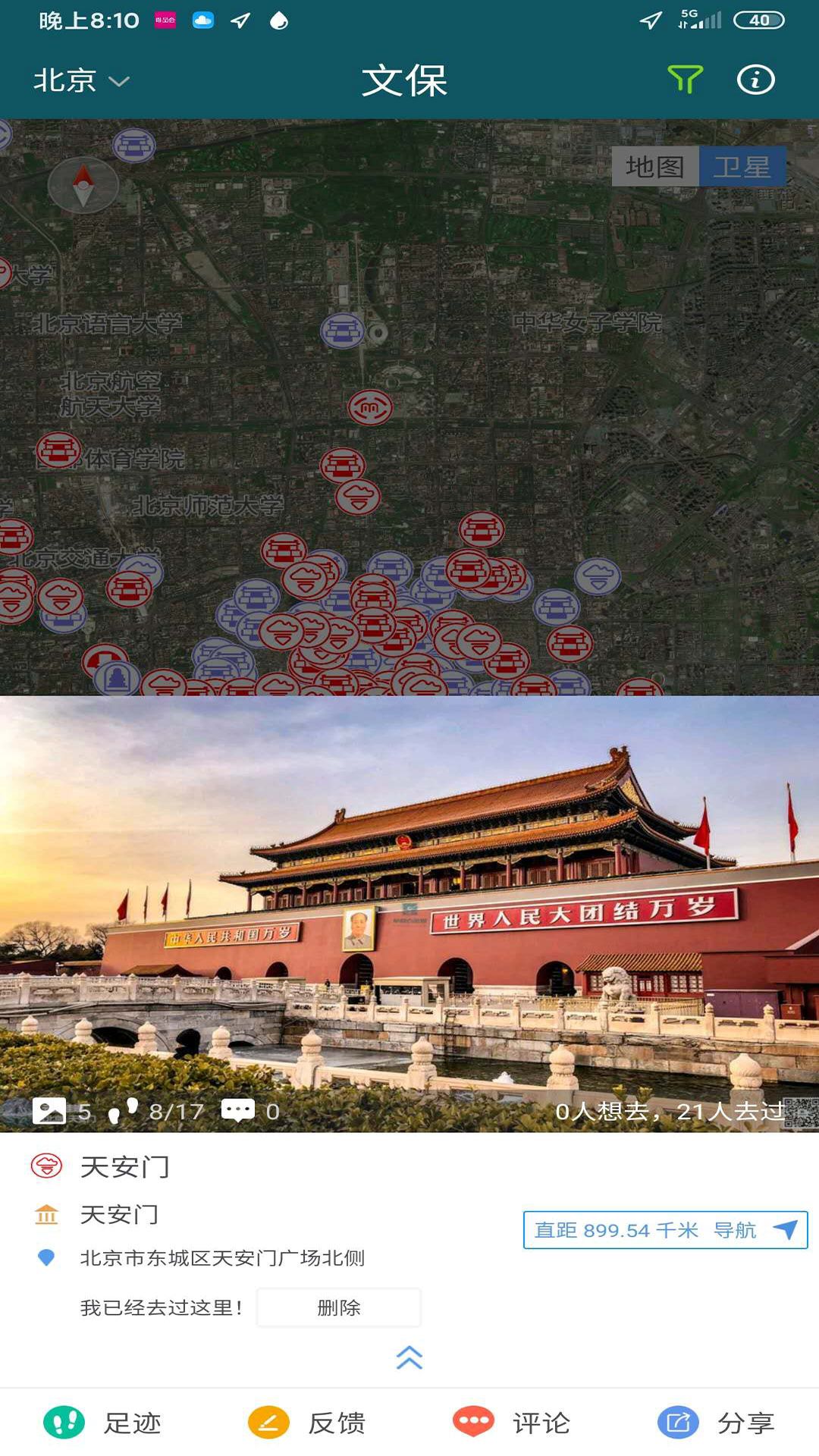Image resolution: width=819 pixels, height=1456 pixels.
Task: Open the 天安门 photo
Action: pos(409,914)
